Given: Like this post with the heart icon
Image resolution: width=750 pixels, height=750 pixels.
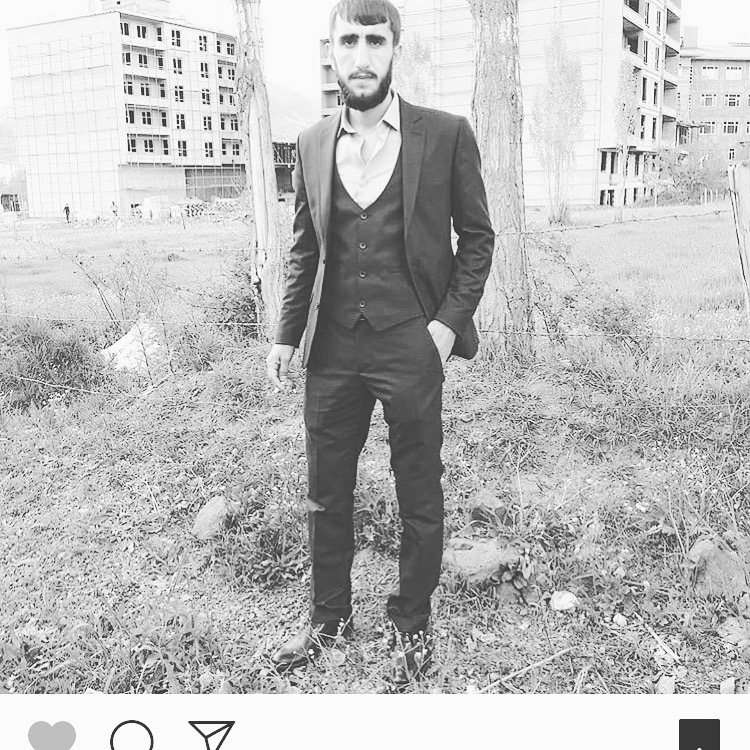Looking at the screenshot, I should [52, 737].
